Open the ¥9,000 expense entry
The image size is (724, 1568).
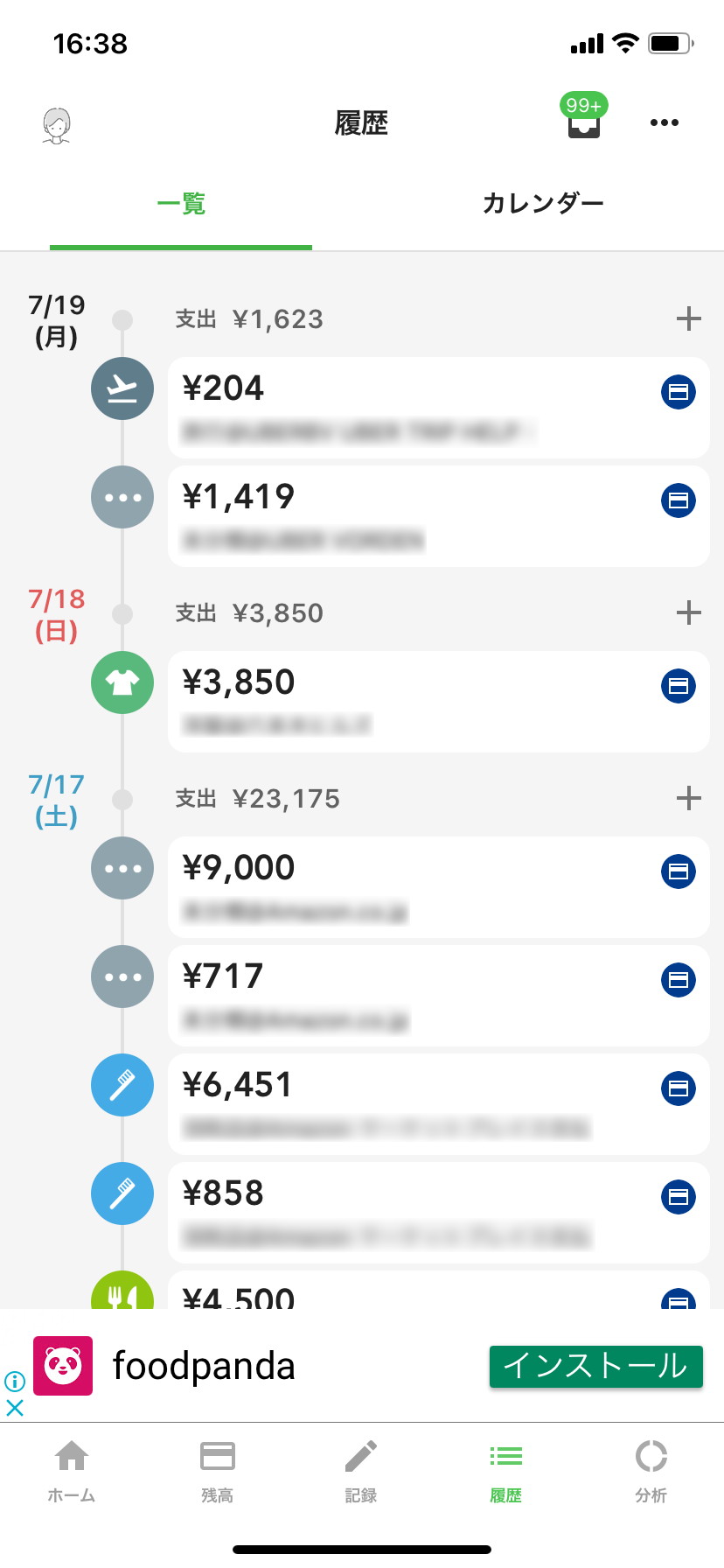point(439,887)
